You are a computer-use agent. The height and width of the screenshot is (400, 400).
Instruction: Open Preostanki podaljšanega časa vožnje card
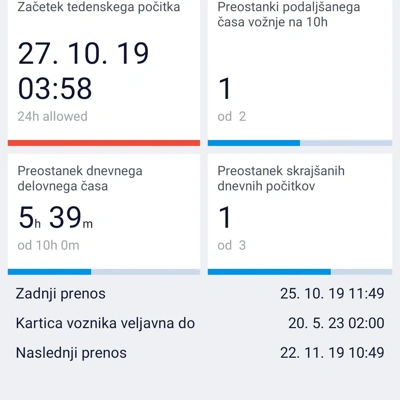pos(300,73)
